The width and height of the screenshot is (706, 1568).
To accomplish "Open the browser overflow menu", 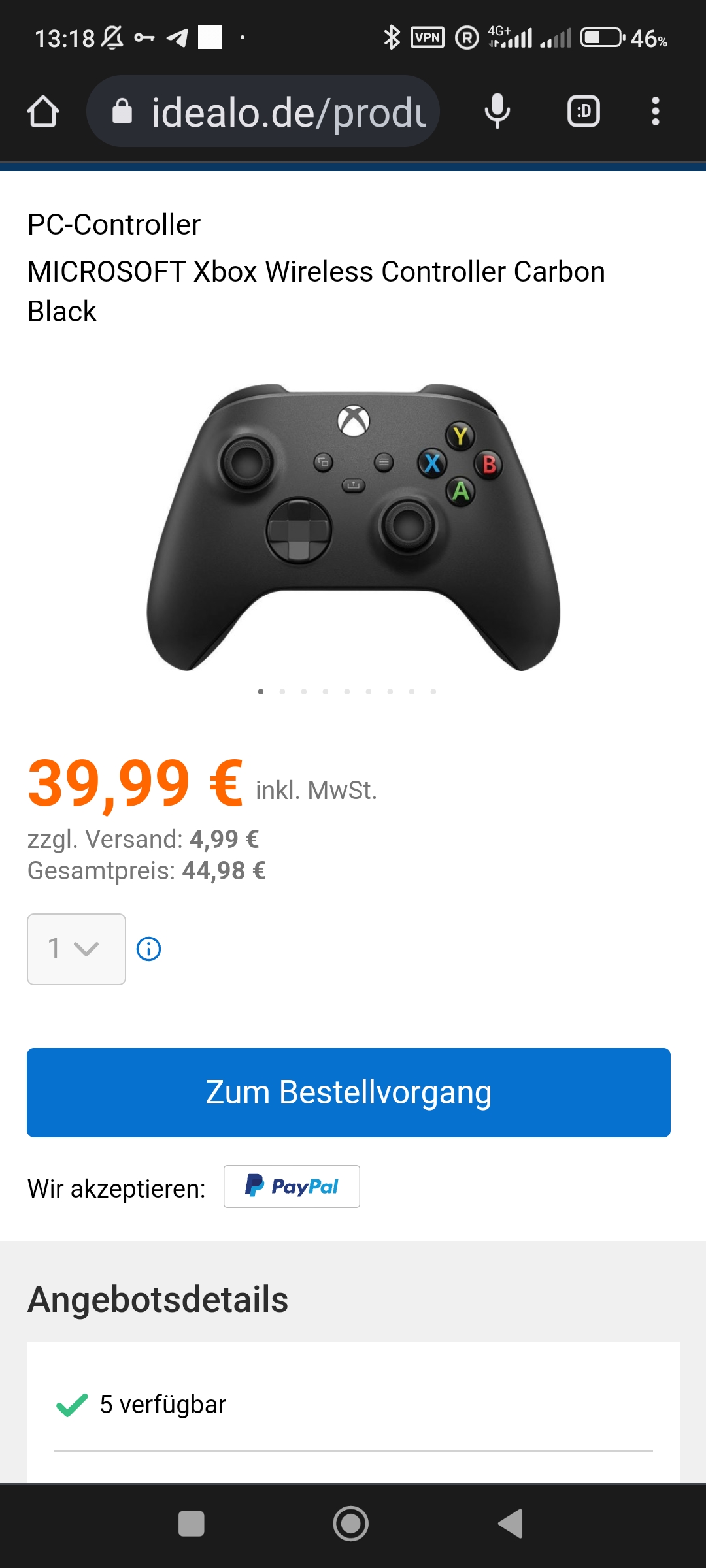I will (655, 111).
